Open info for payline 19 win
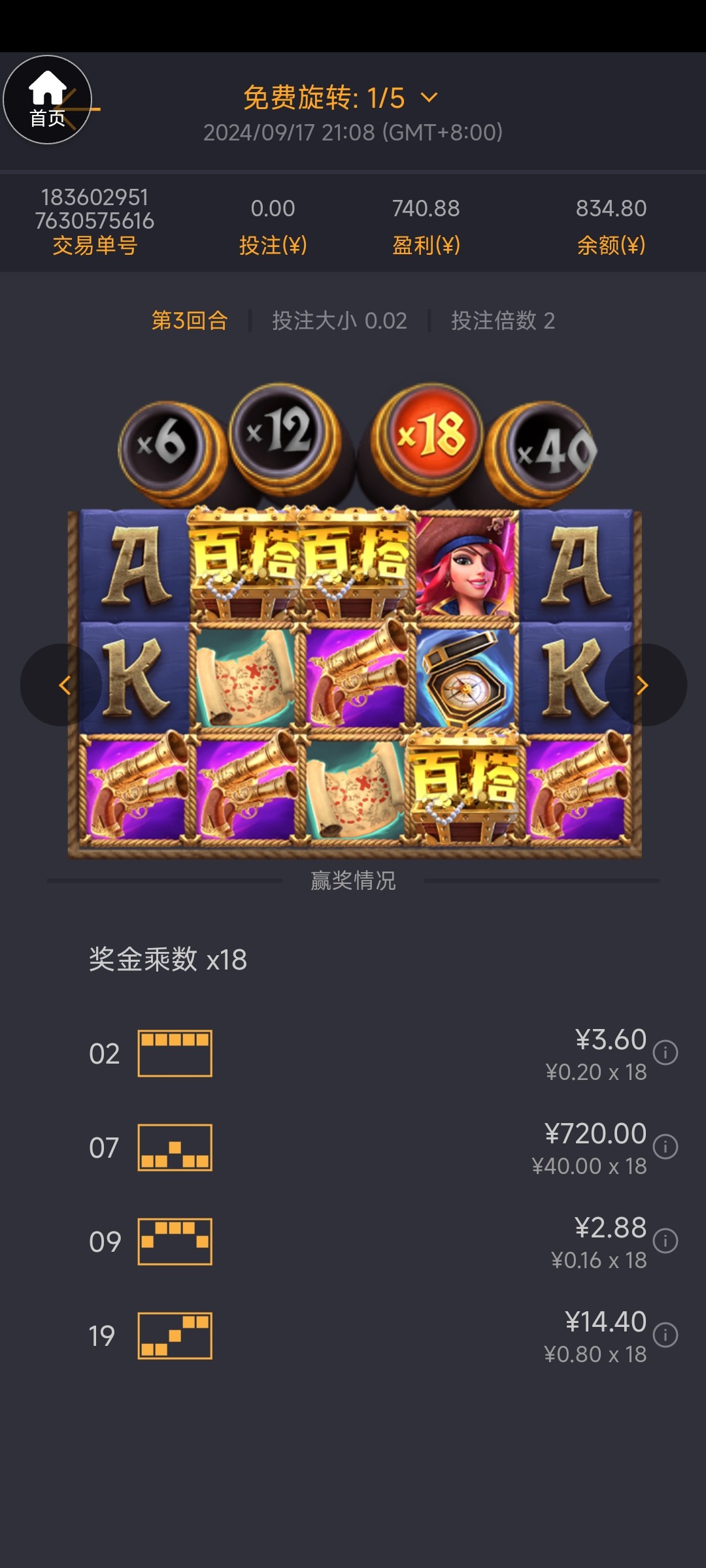The width and height of the screenshot is (706, 1568). point(665,1335)
